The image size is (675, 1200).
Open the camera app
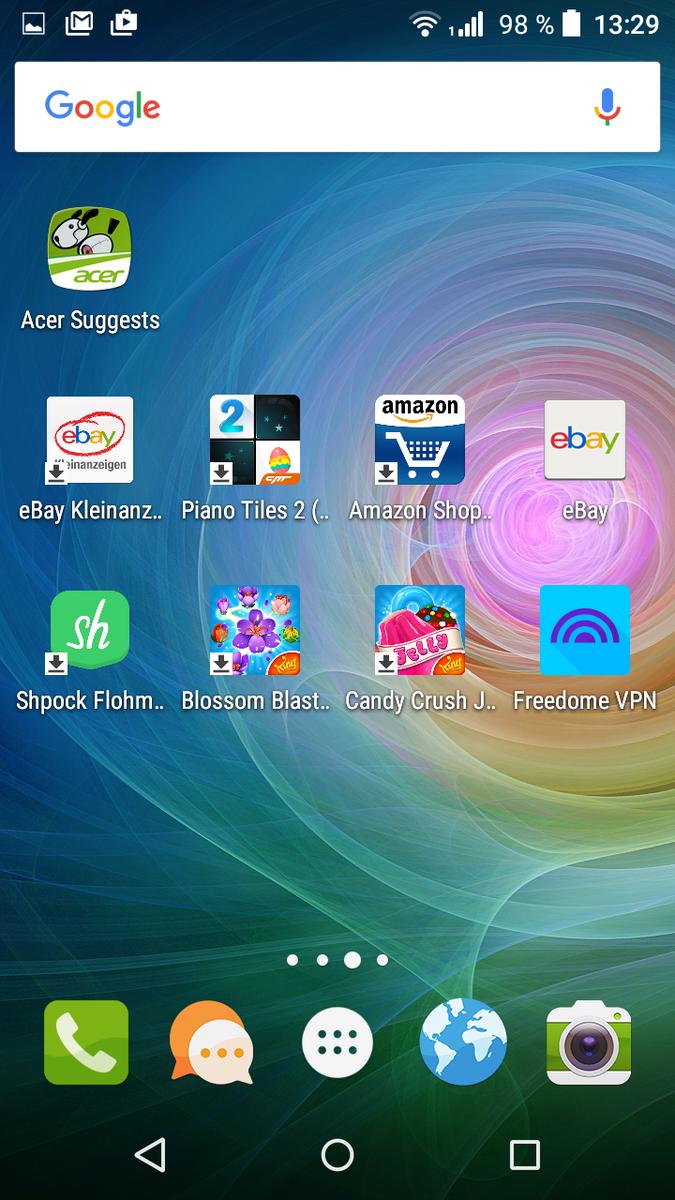coord(589,1042)
